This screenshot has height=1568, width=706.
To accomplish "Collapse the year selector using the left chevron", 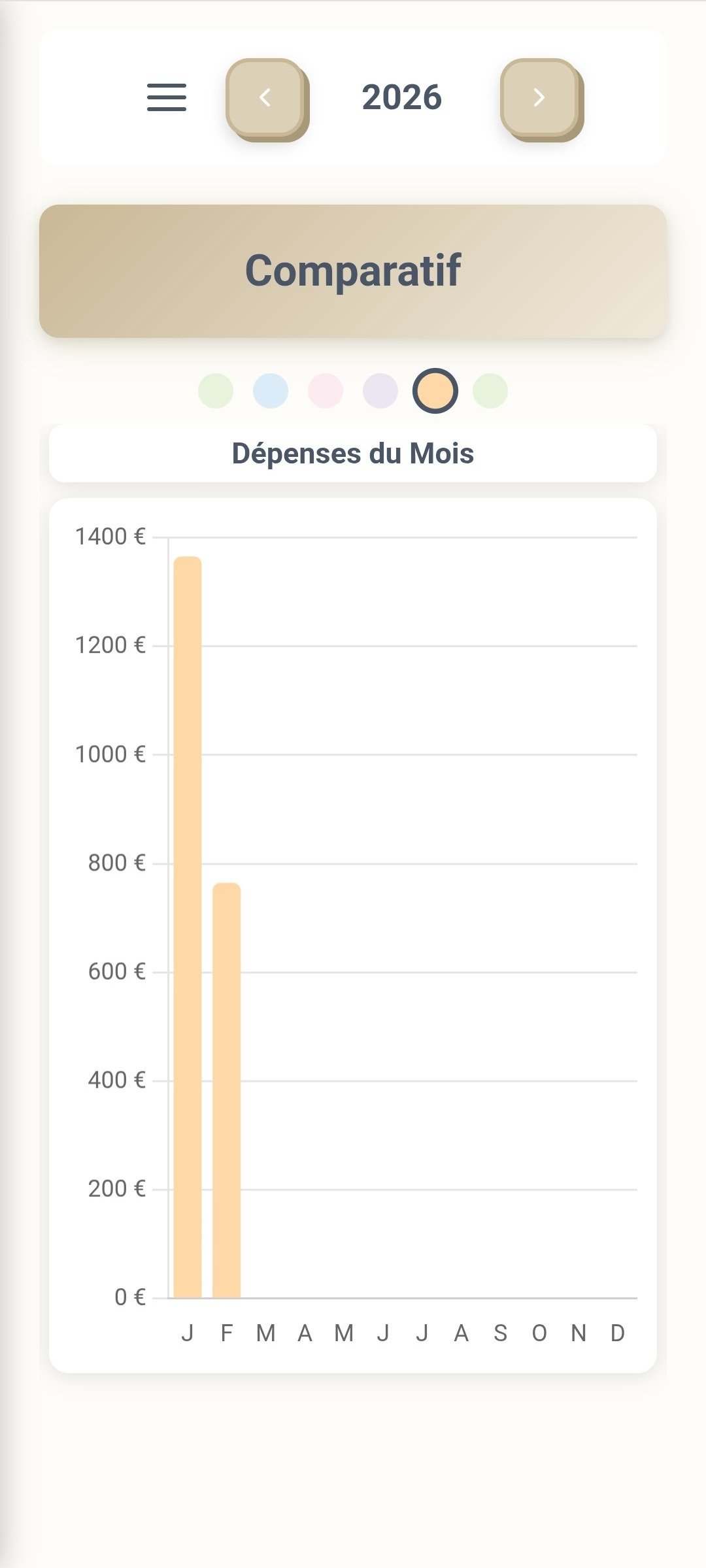I will [x=265, y=97].
